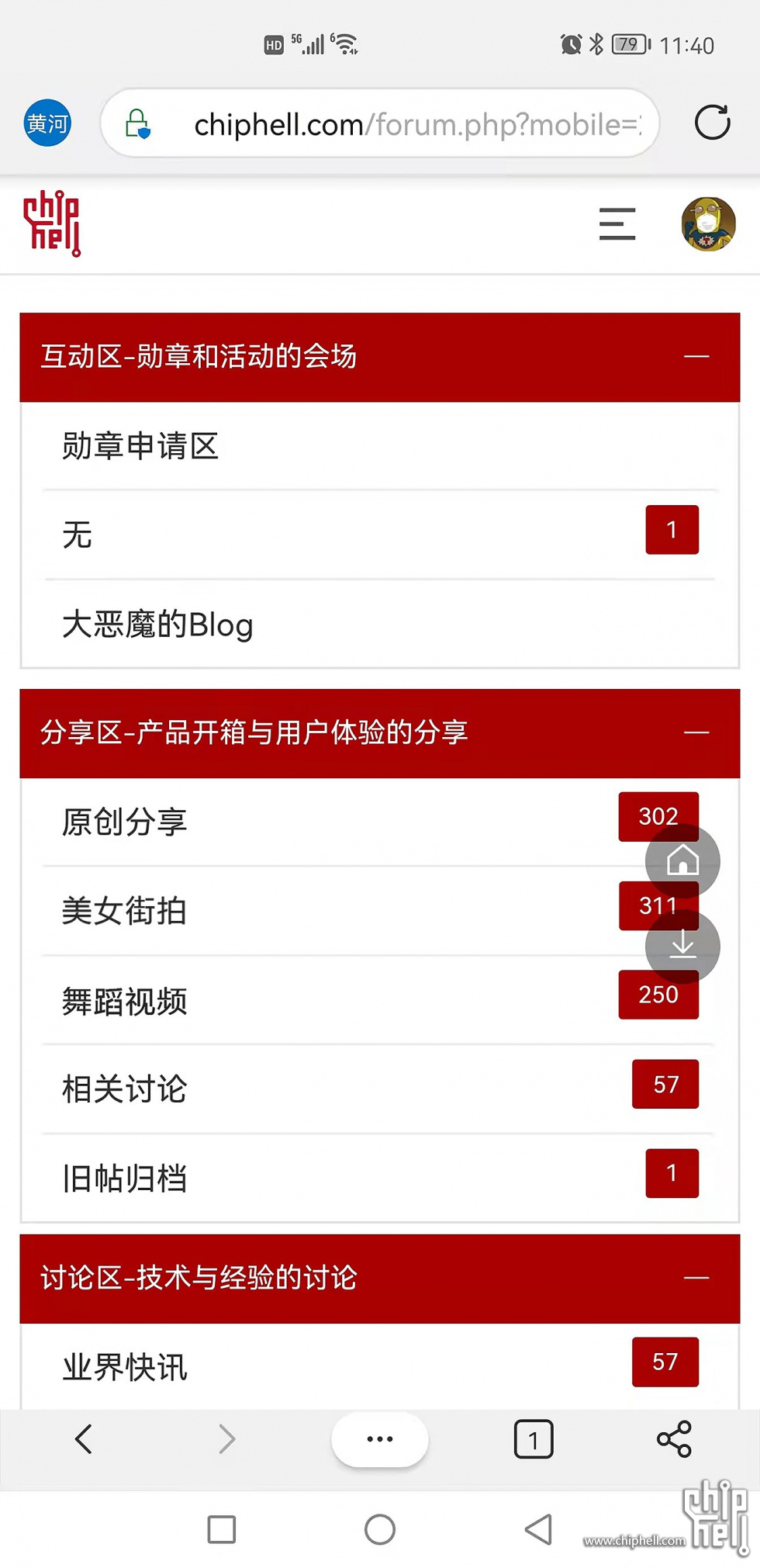The height and width of the screenshot is (1568, 760).
Task: Open 勋章申请区 forum
Action: click(380, 446)
